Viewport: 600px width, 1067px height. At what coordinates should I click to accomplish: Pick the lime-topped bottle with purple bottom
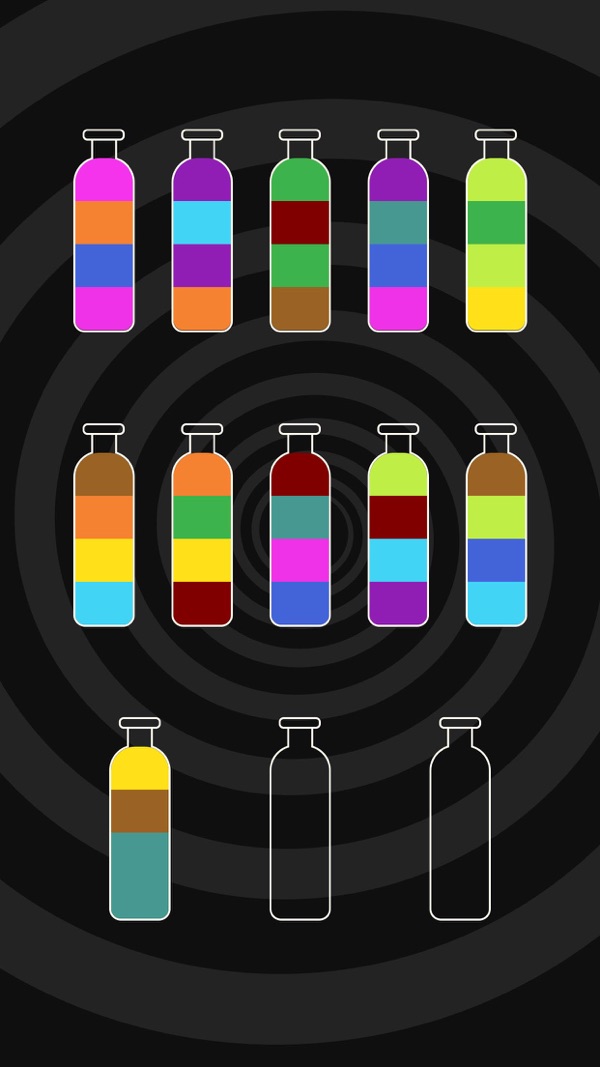(x=398, y=537)
